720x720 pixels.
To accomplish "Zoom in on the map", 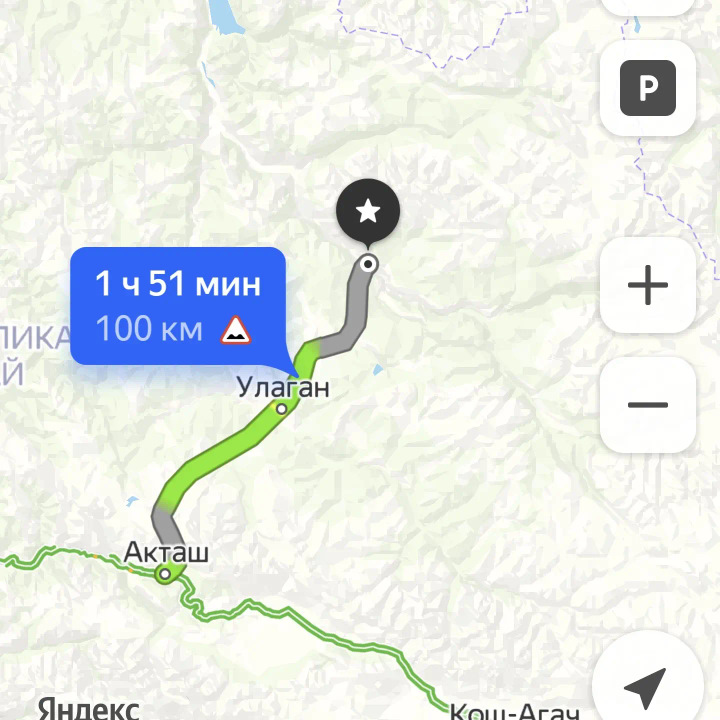I will click(648, 286).
